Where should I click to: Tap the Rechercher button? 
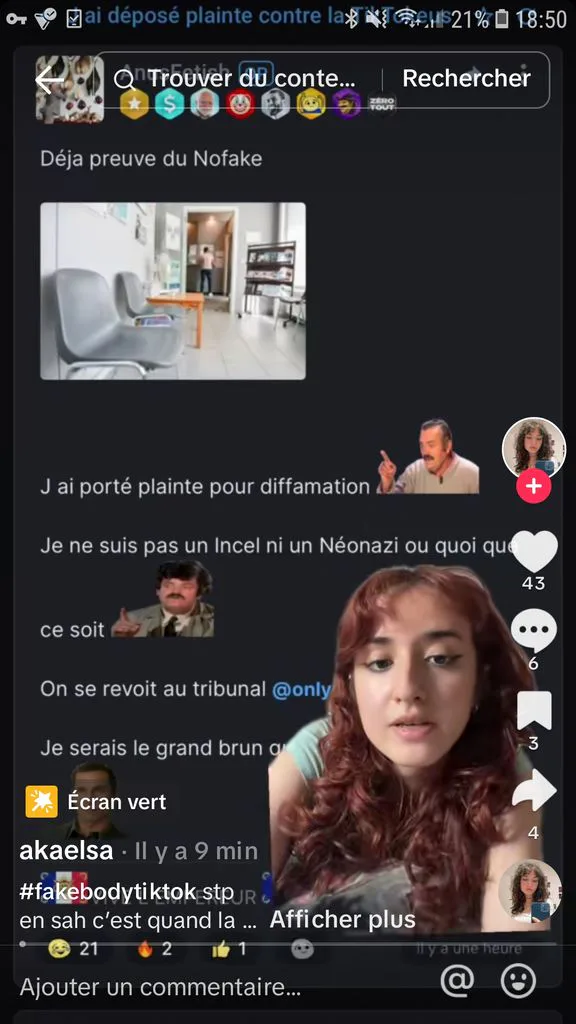pyautogui.click(x=466, y=78)
